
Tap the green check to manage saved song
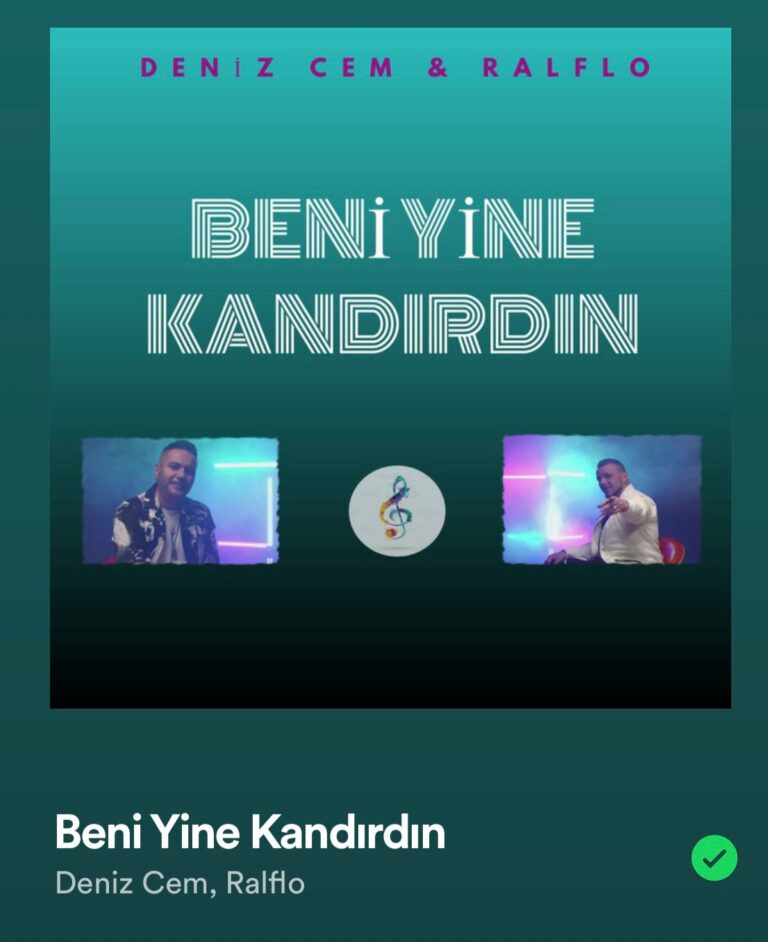(x=714, y=857)
